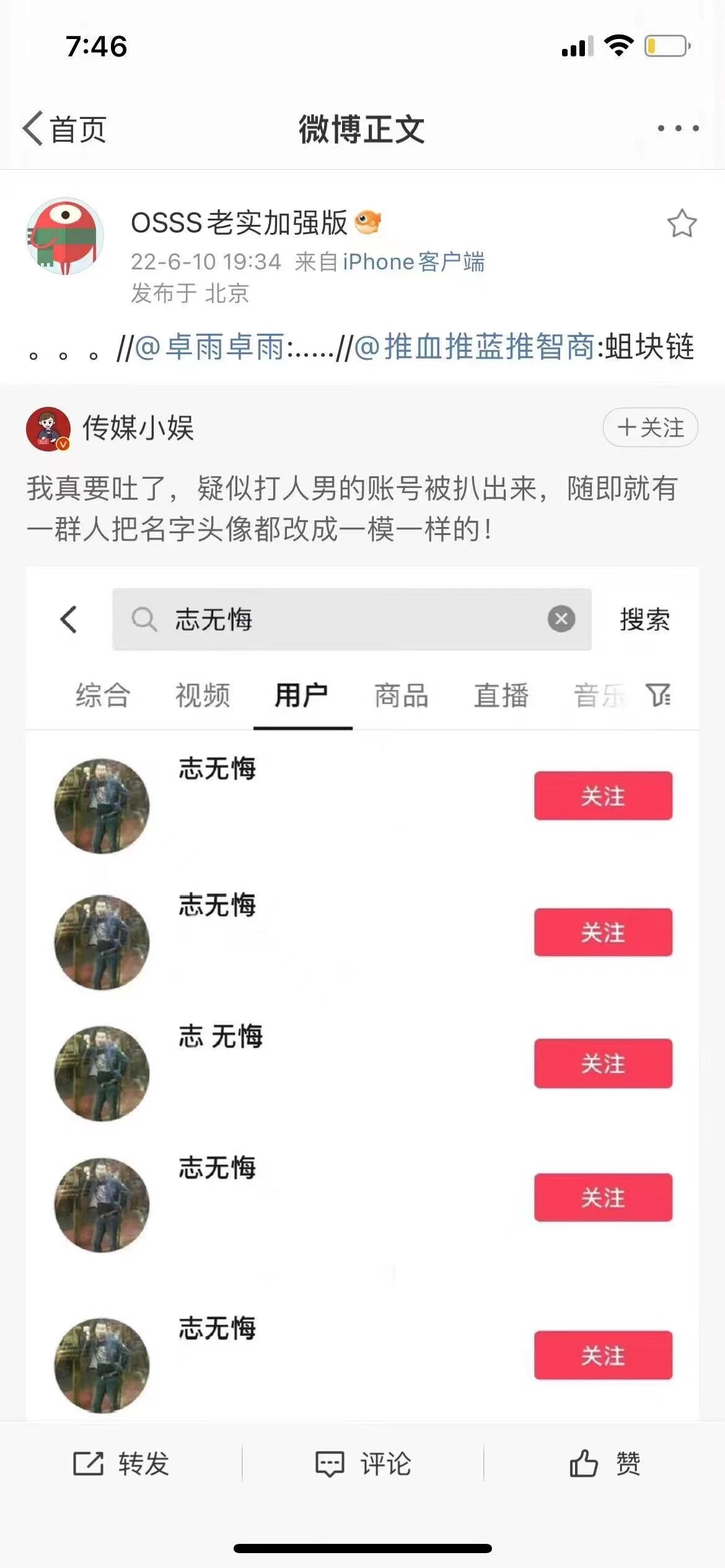Open the original post text by 传媒小娱
The width and height of the screenshot is (725, 1568).
click(352, 508)
